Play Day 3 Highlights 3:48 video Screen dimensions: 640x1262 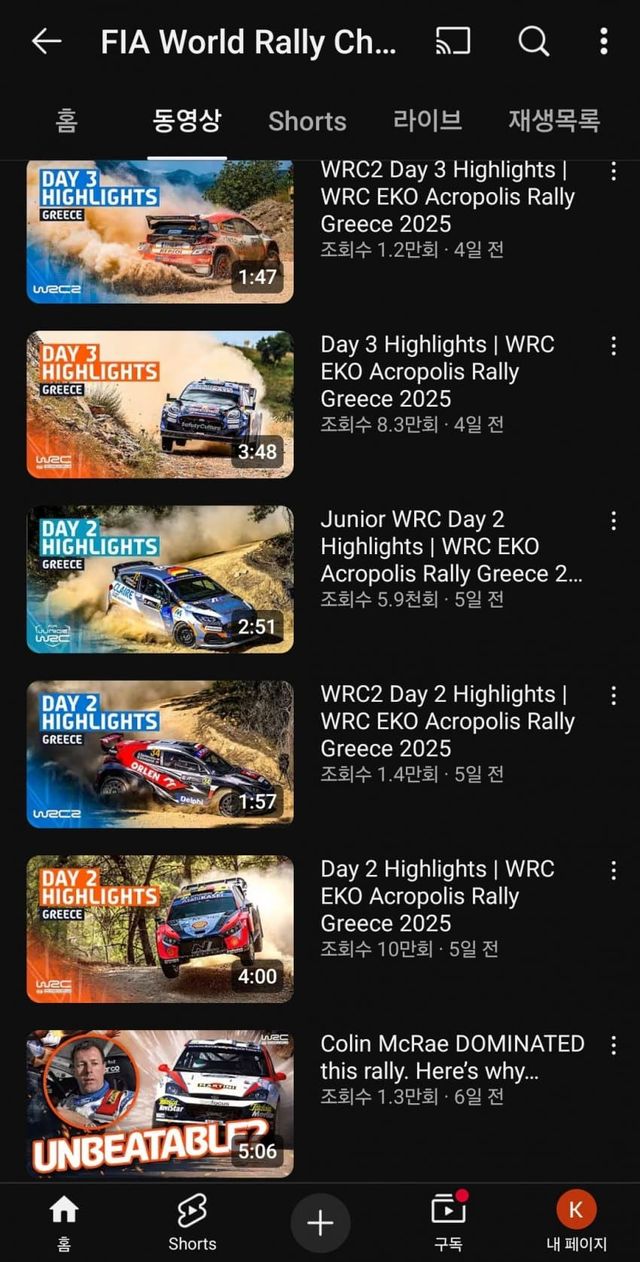coord(160,404)
